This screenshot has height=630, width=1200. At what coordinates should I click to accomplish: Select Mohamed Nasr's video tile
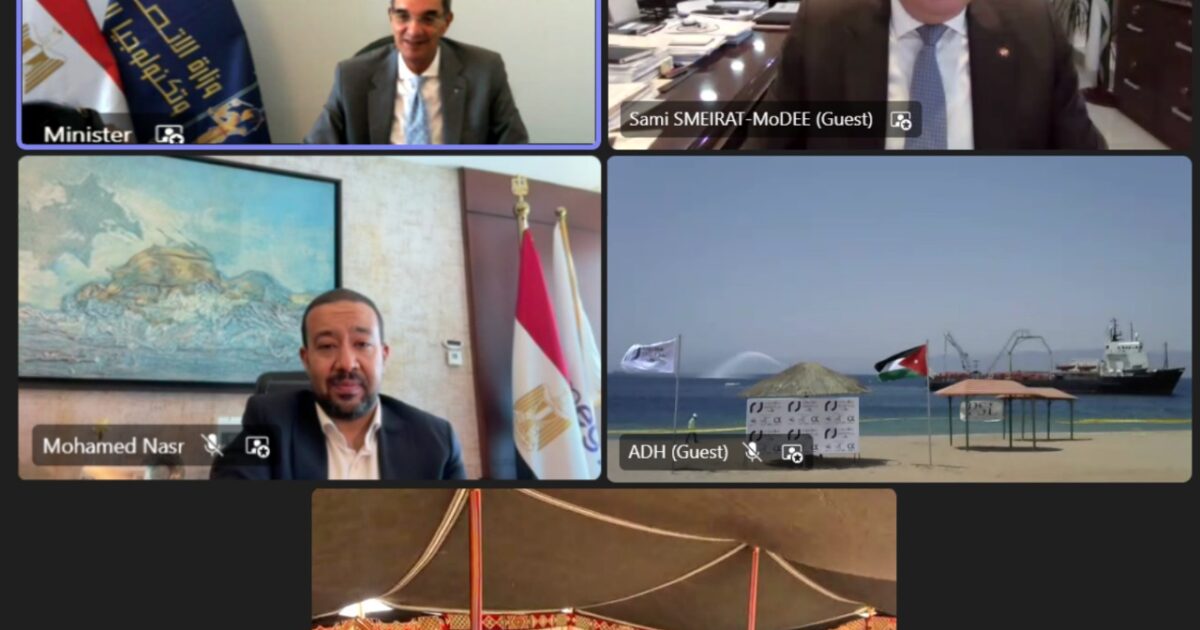310,317
